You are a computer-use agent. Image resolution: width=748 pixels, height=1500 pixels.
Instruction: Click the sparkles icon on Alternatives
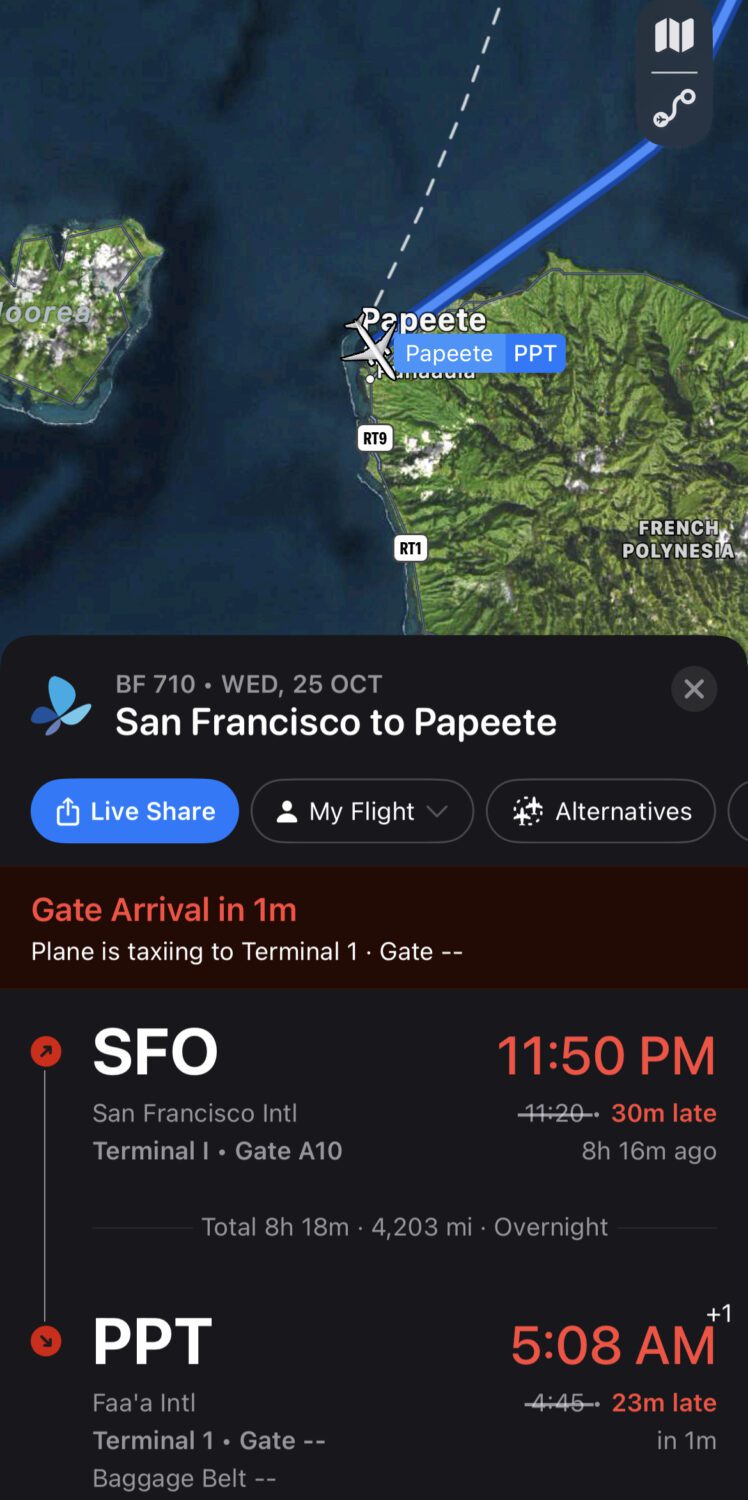[x=527, y=811]
